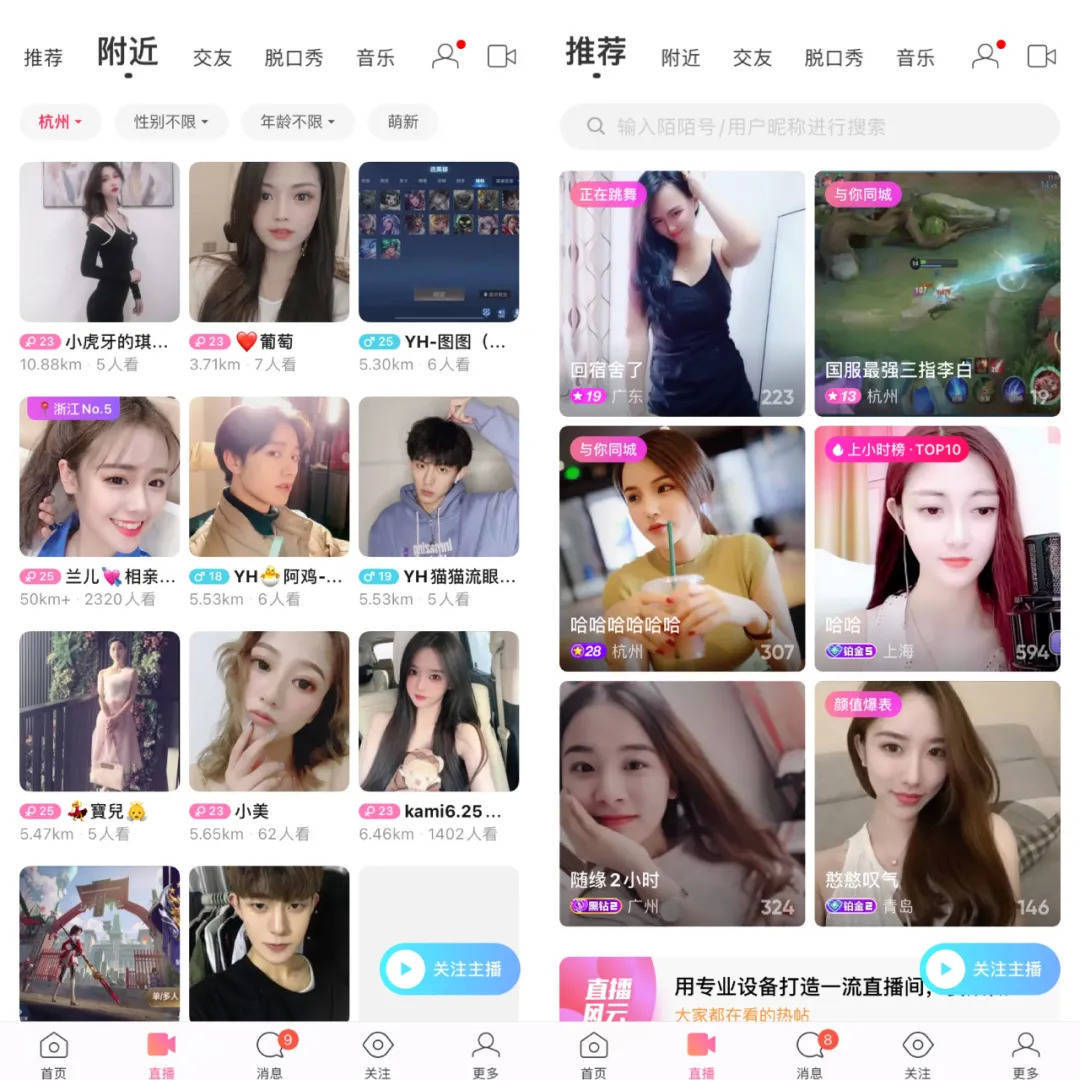Image resolution: width=1080 pixels, height=1080 pixels.
Task: Open the YH-图图 game stream
Action: [x=438, y=242]
